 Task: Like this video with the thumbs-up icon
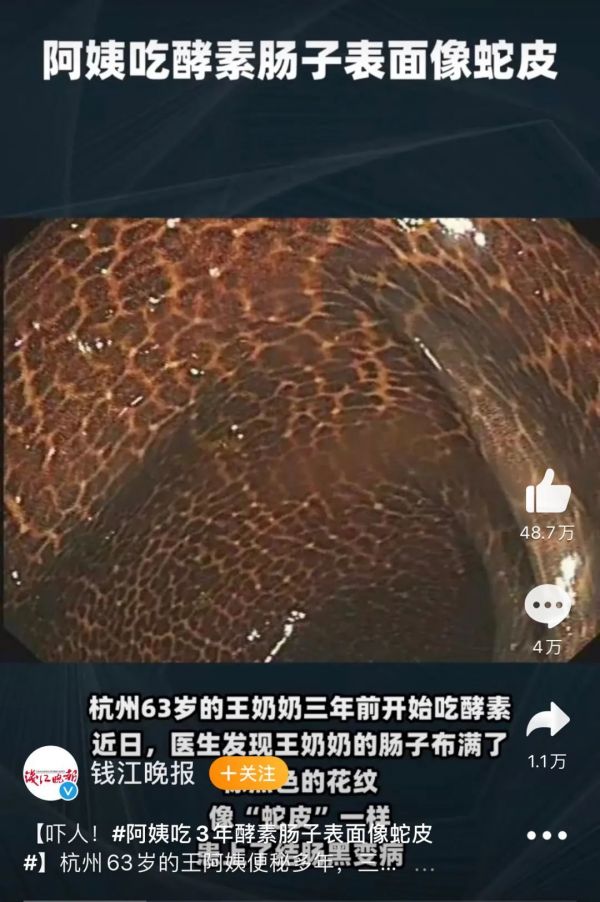[547, 493]
